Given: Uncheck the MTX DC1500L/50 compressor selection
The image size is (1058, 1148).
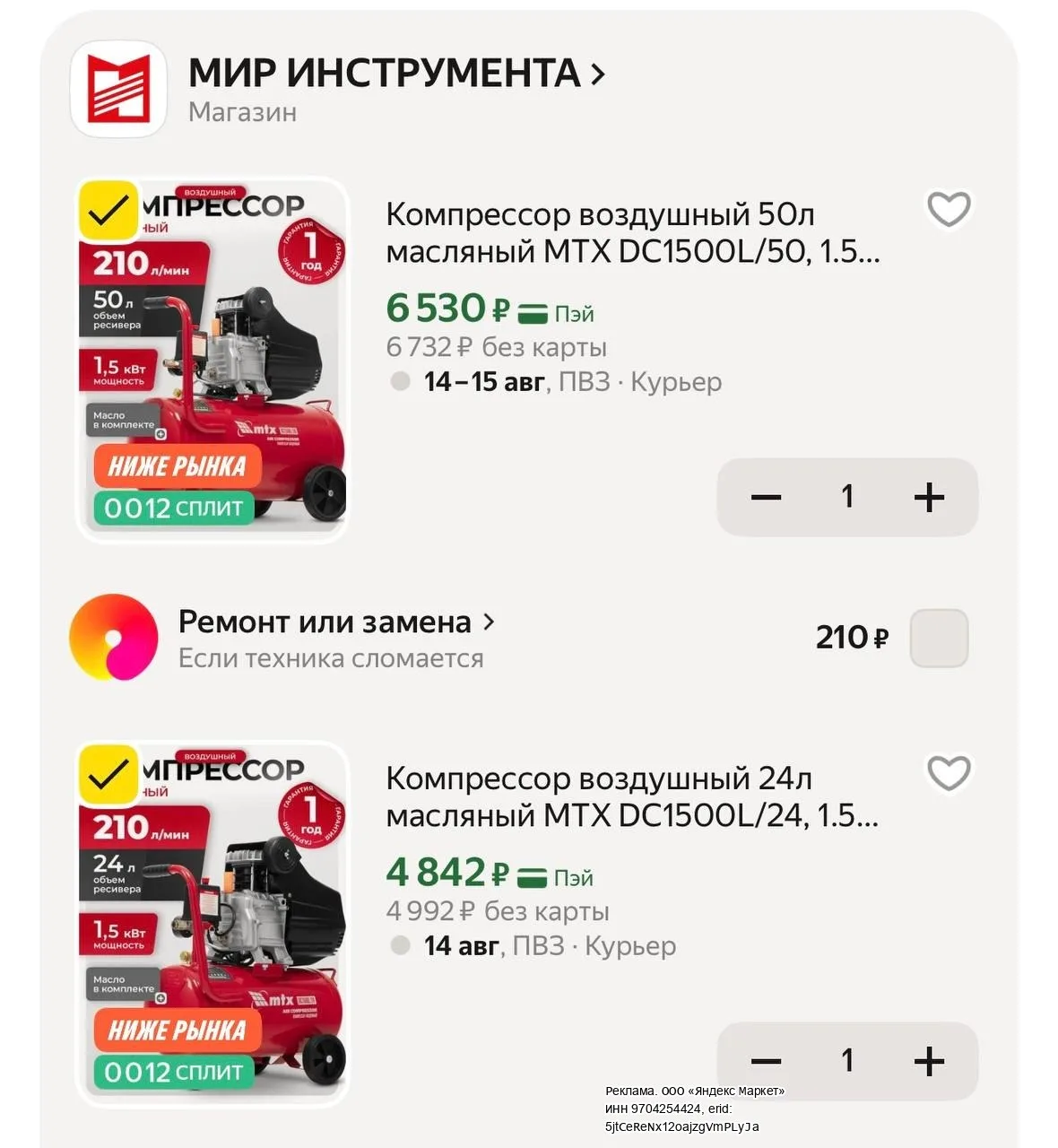Looking at the screenshot, I should click(109, 211).
